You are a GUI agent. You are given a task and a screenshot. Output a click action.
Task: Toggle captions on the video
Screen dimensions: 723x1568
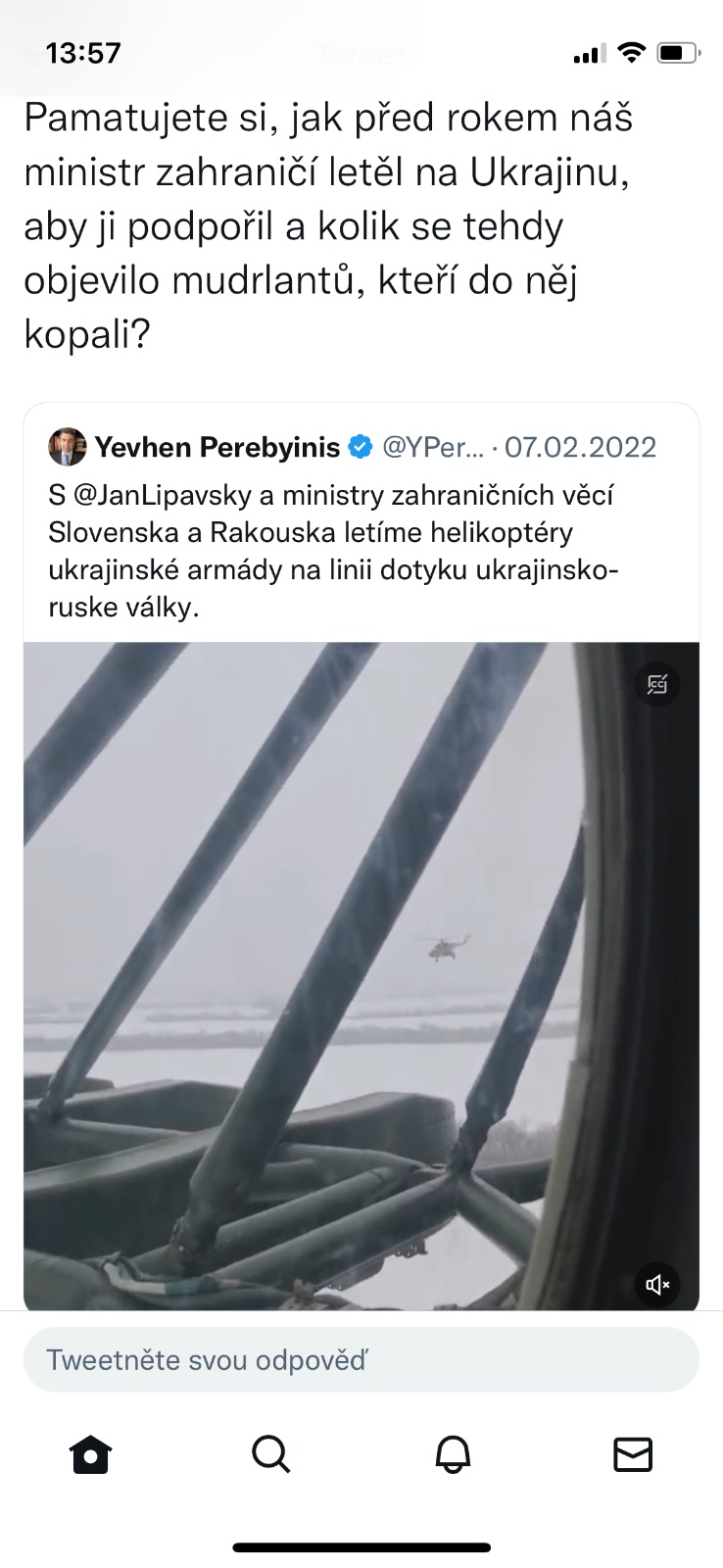[657, 684]
